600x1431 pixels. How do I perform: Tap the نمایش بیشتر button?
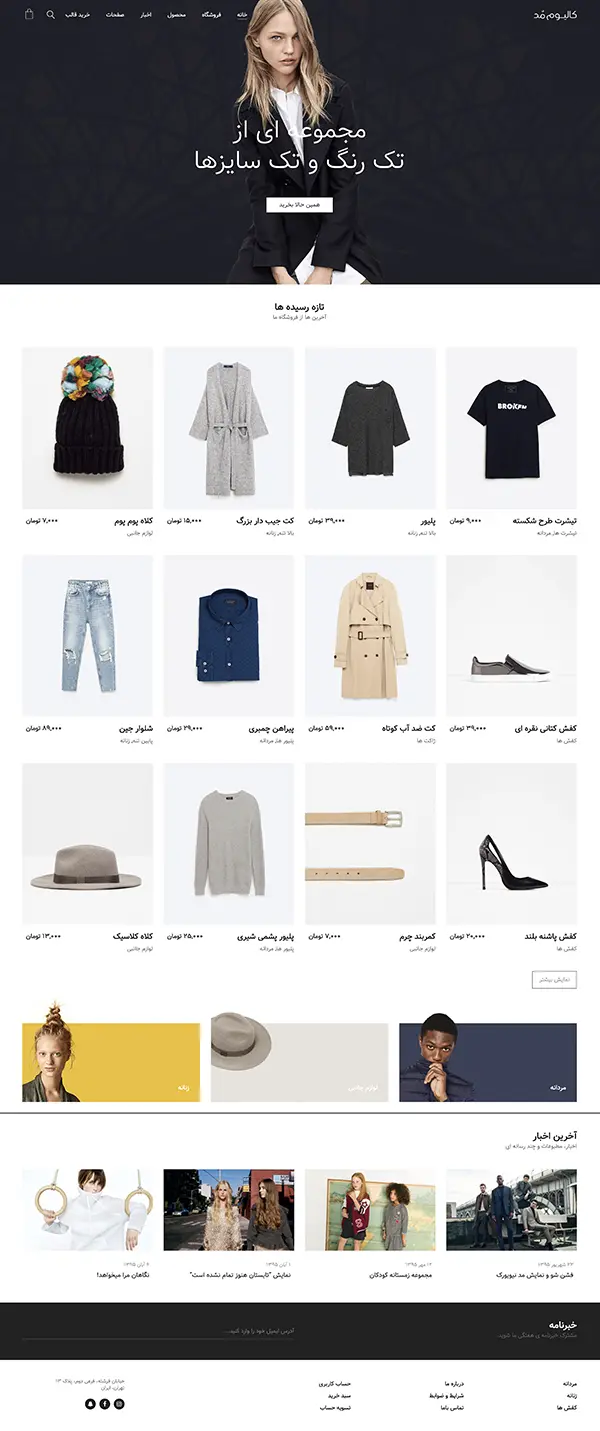click(x=554, y=980)
